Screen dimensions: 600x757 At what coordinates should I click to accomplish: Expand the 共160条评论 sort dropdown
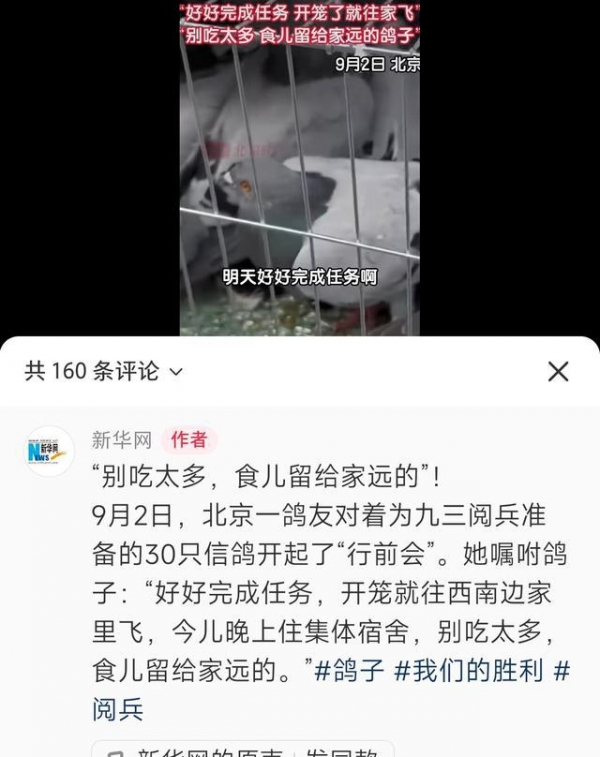(176, 372)
